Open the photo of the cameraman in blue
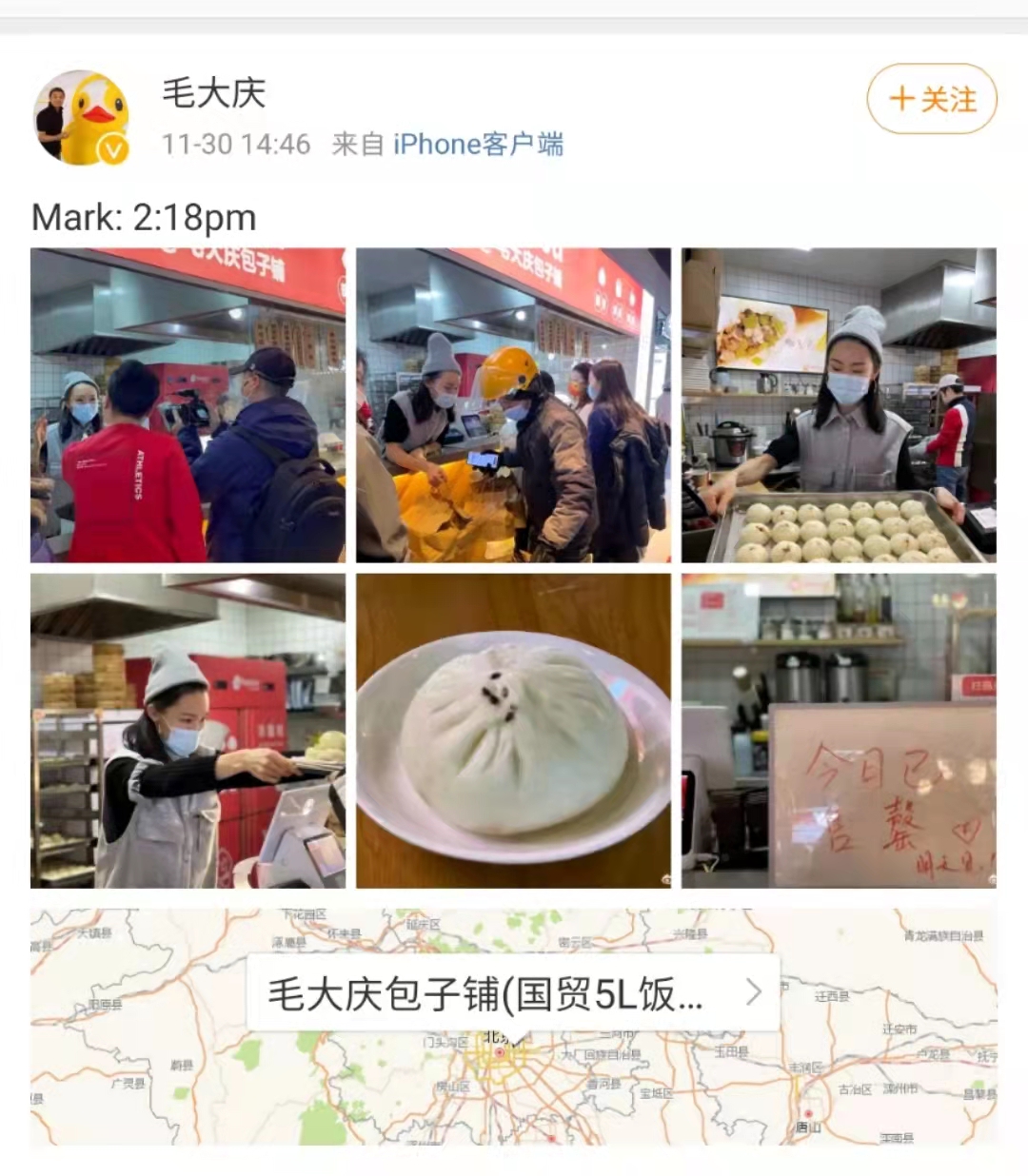The image size is (1028, 1176). pyautogui.click(x=188, y=405)
